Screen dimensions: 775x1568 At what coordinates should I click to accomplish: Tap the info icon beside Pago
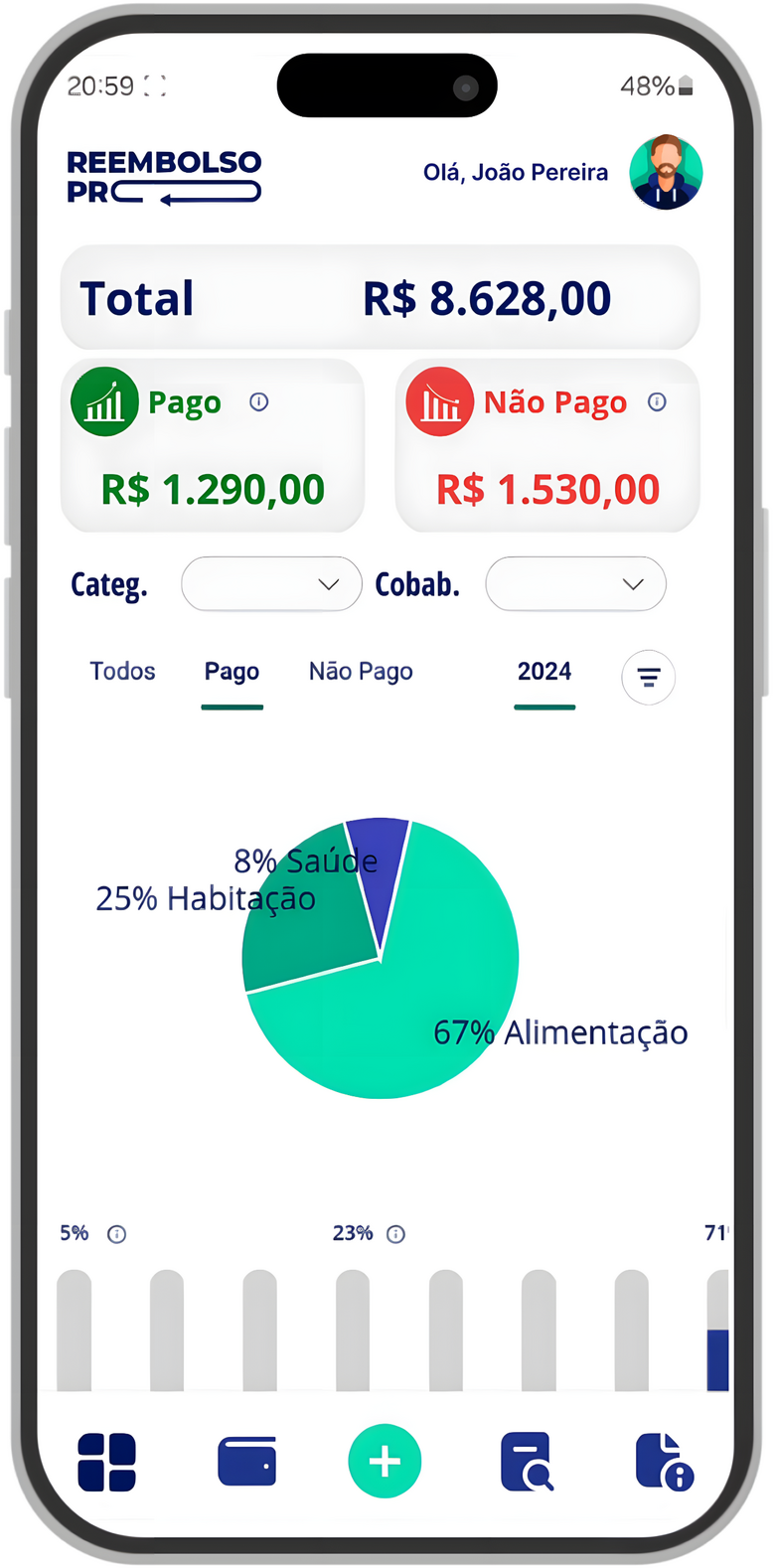[x=259, y=402]
